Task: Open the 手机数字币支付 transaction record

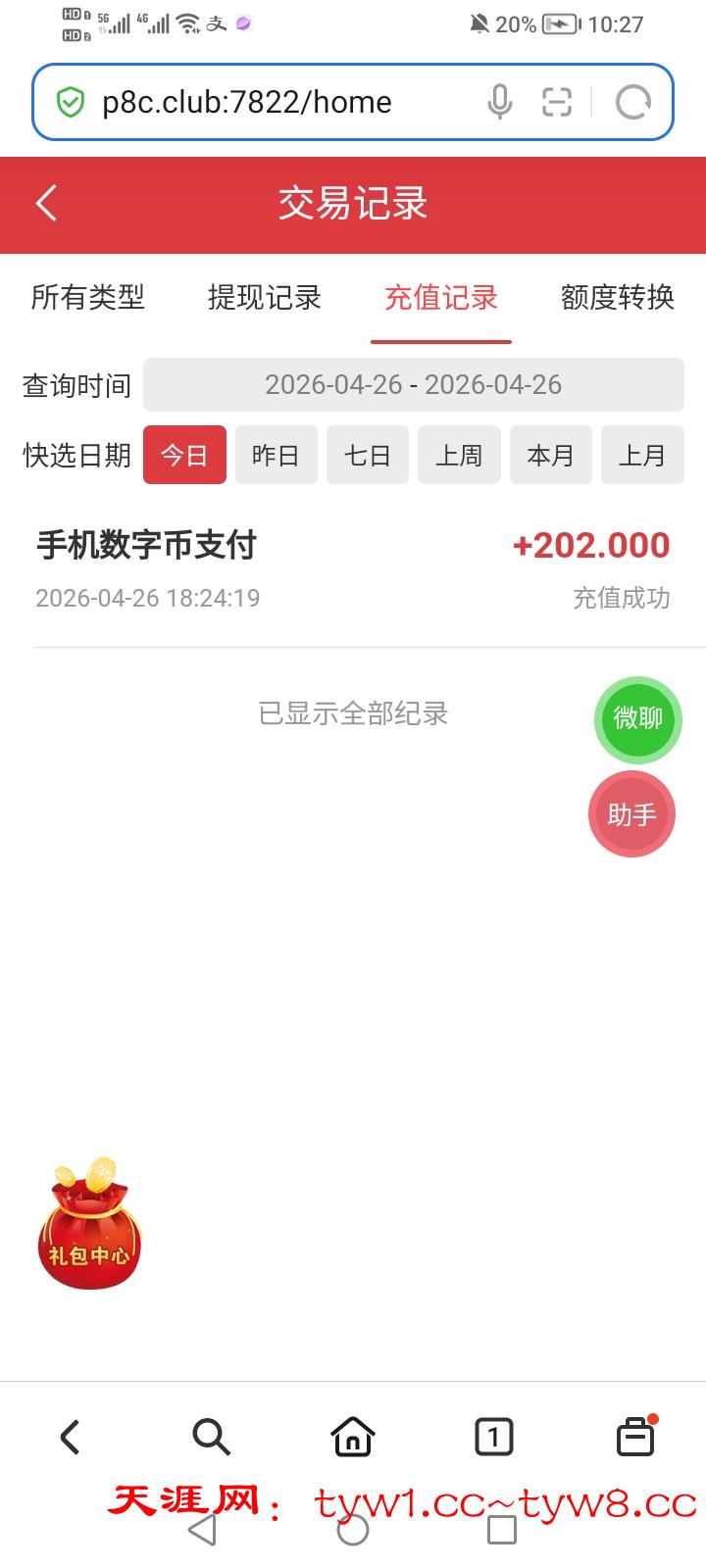Action: point(353,568)
